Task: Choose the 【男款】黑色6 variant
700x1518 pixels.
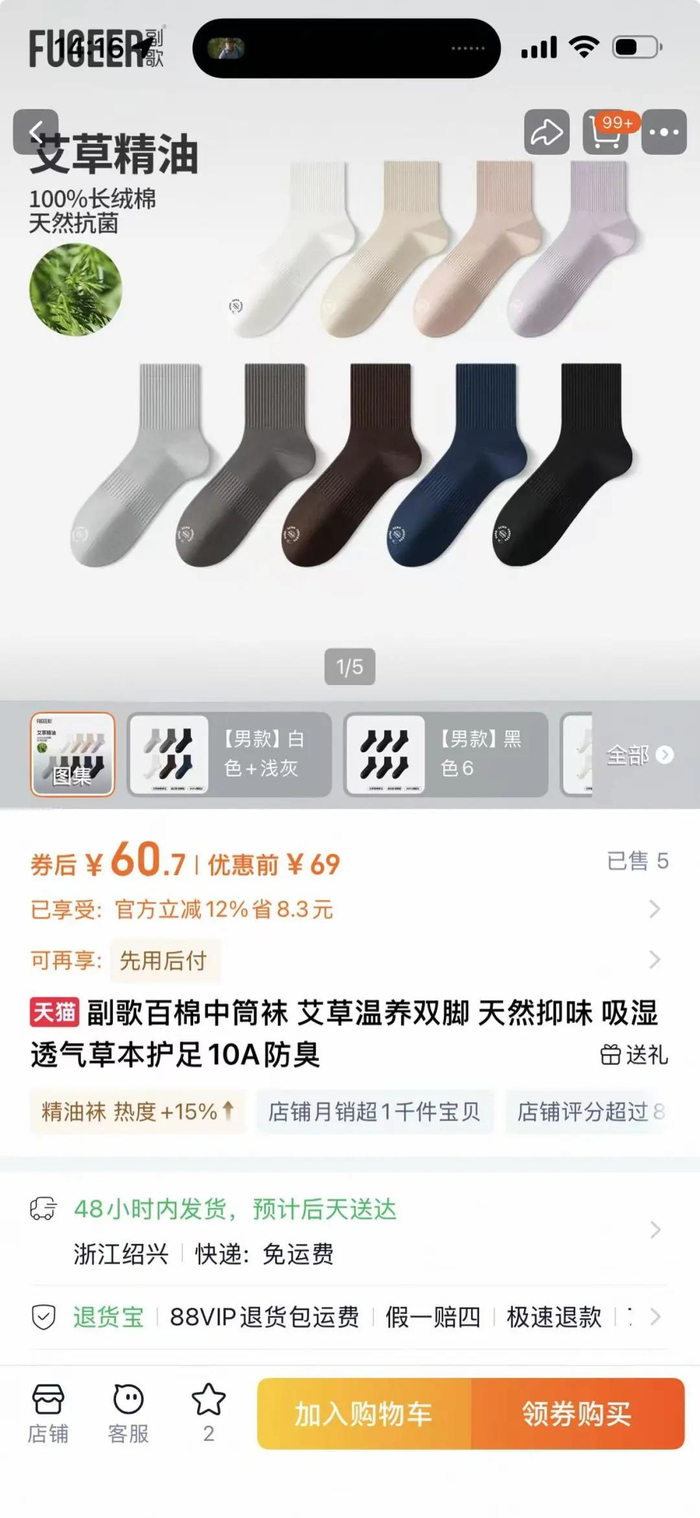Action: coord(446,754)
